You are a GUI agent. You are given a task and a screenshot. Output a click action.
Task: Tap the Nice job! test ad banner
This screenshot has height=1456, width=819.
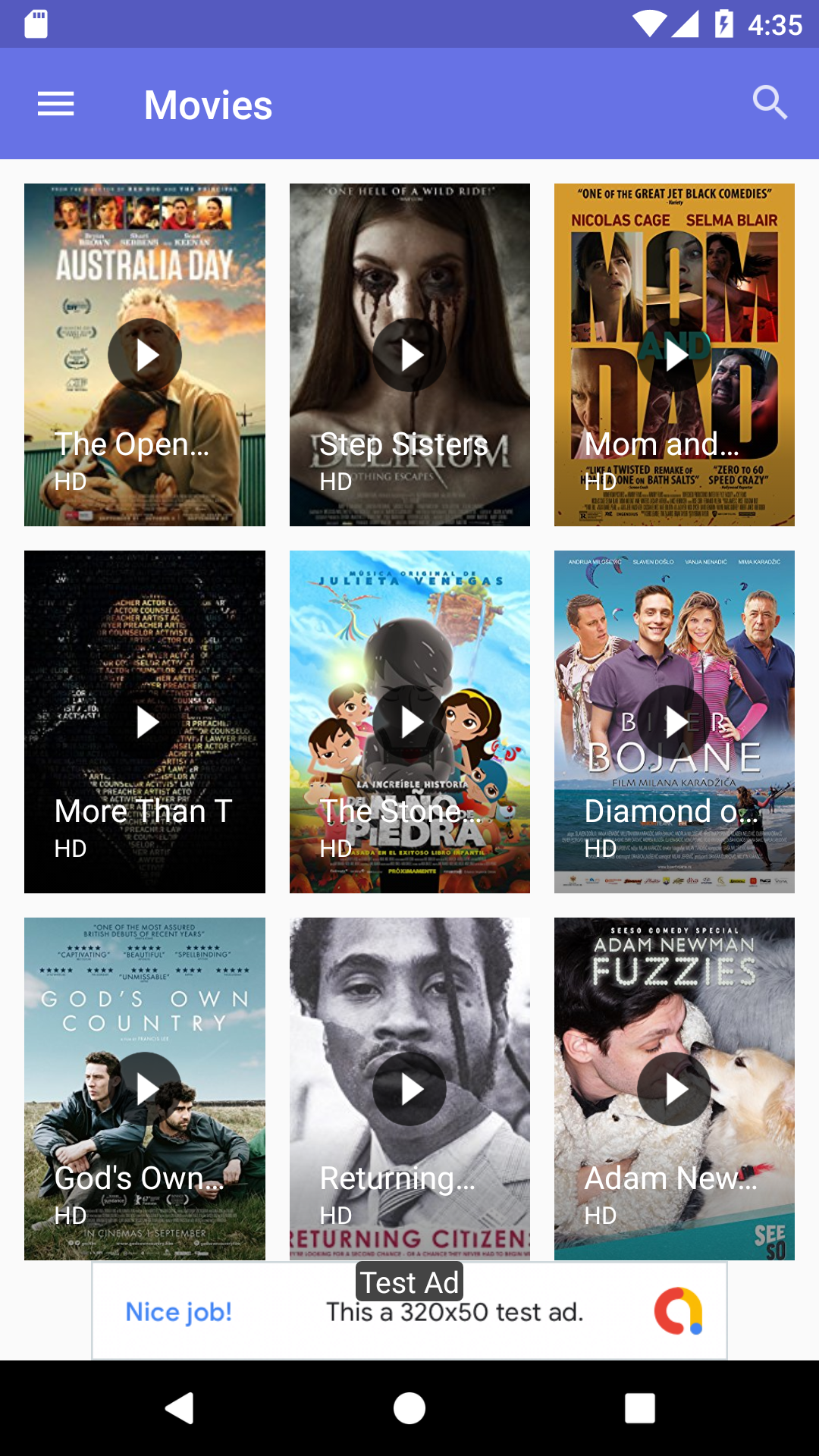tap(409, 1312)
